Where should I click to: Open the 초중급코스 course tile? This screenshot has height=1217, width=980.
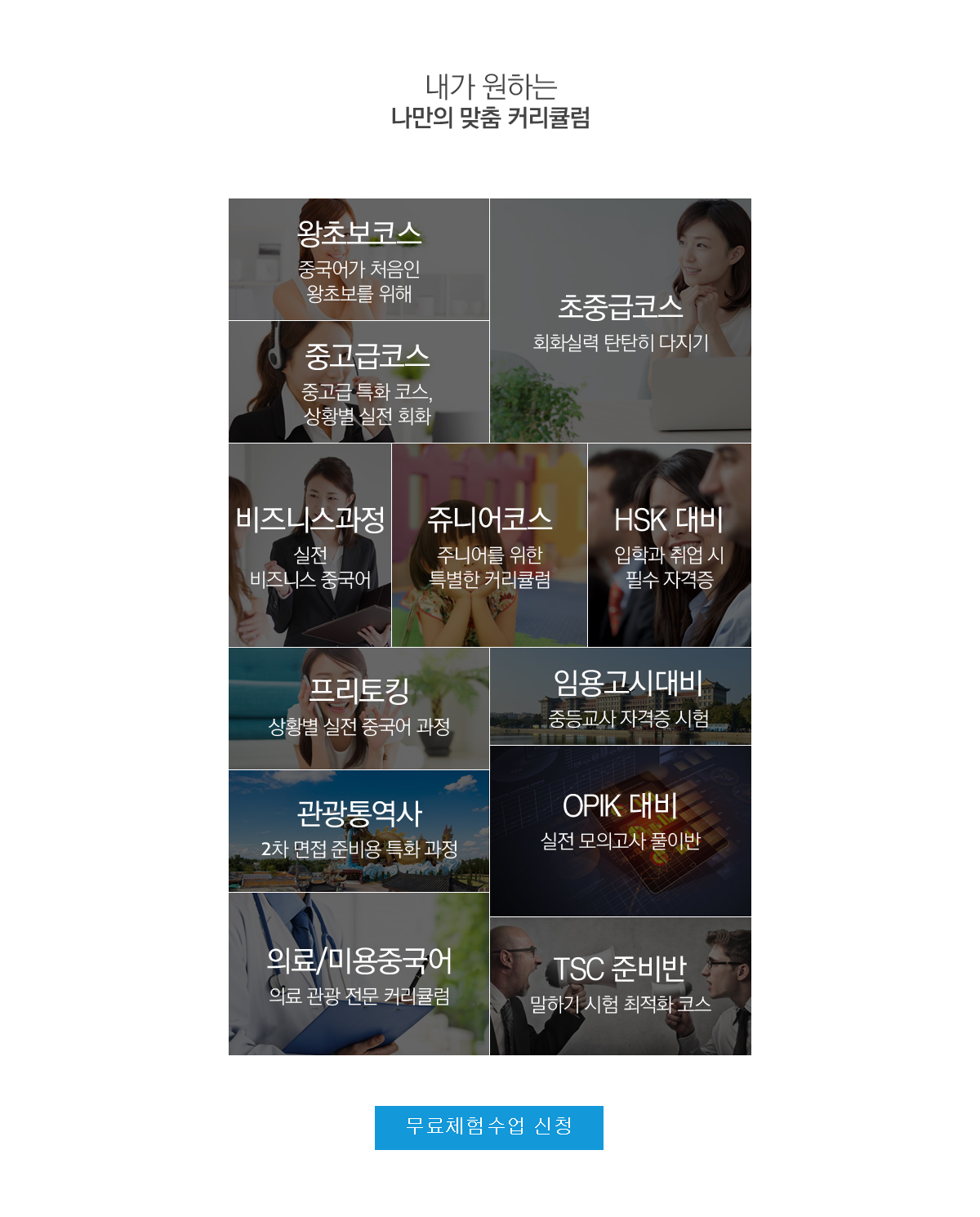coord(621,320)
